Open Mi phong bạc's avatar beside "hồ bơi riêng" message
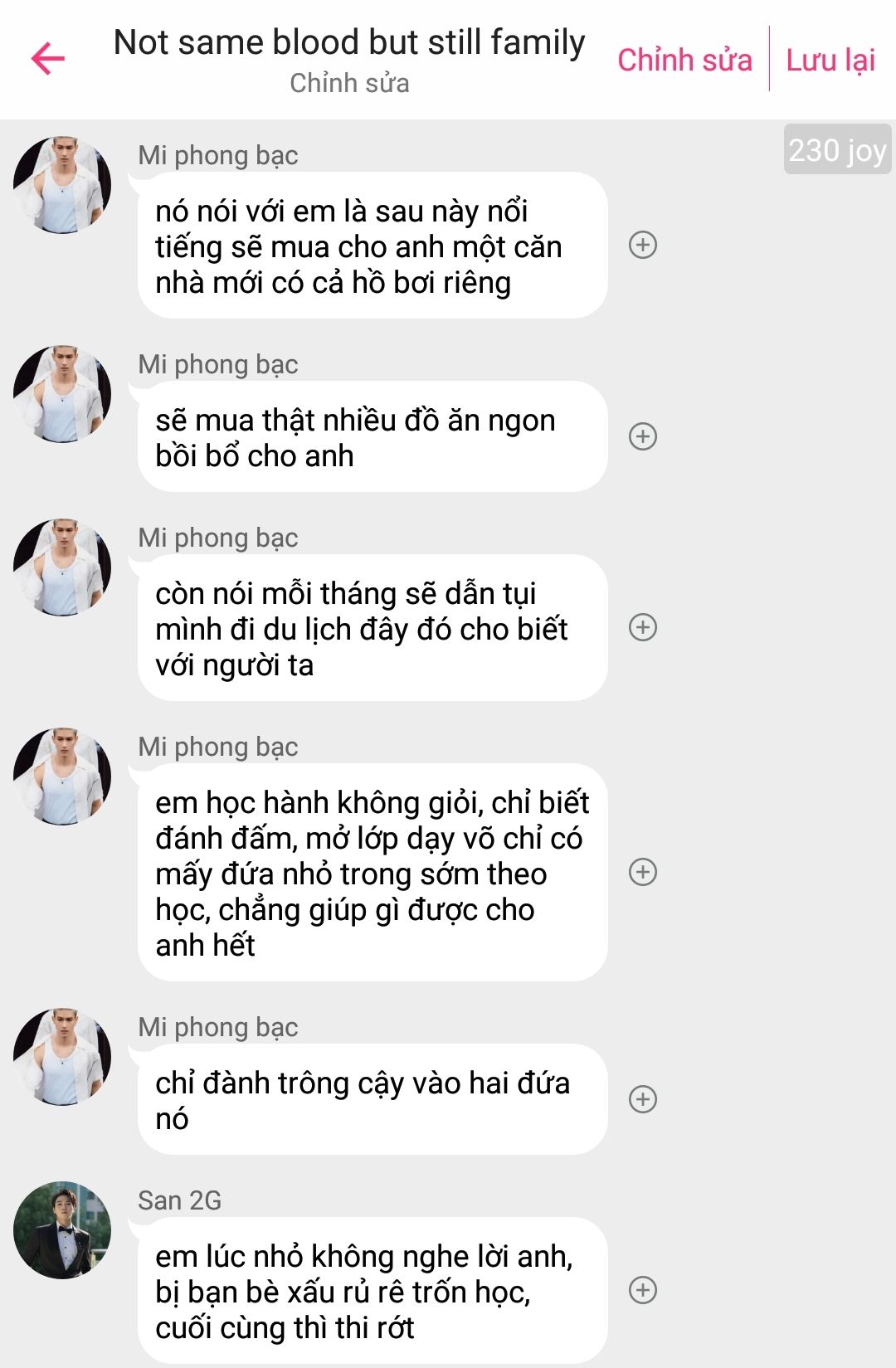This screenshot has height=1368, width=896. (62, 185)
